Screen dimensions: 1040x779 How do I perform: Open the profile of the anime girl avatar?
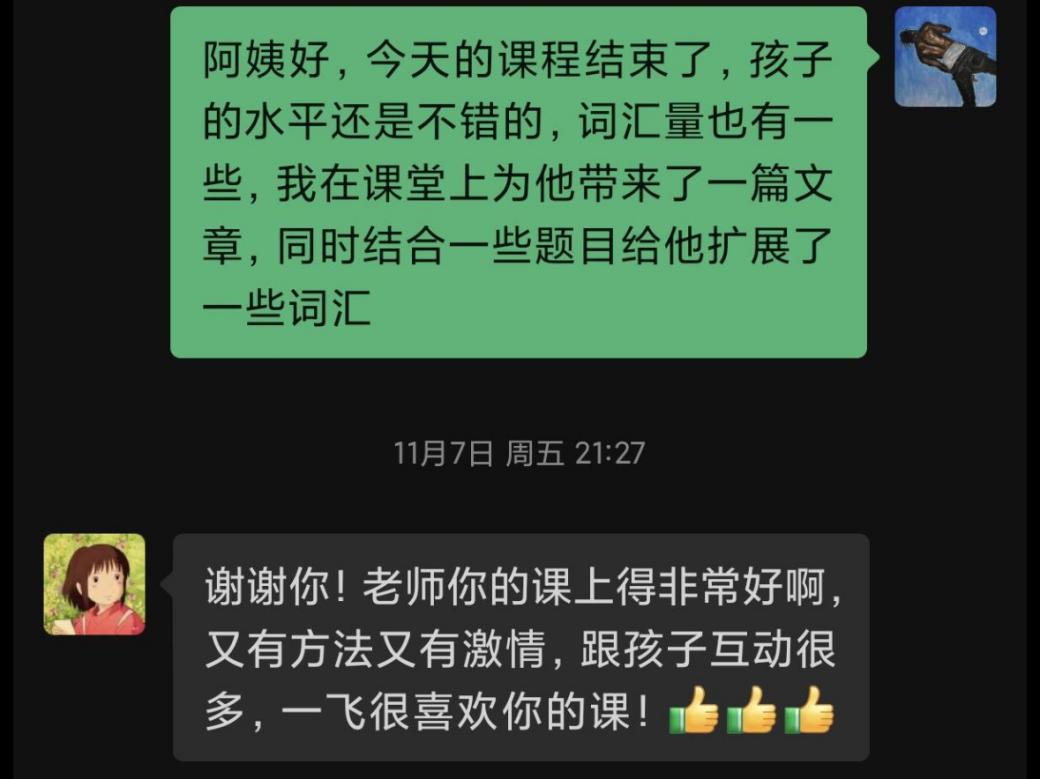[x=94, y=584]
